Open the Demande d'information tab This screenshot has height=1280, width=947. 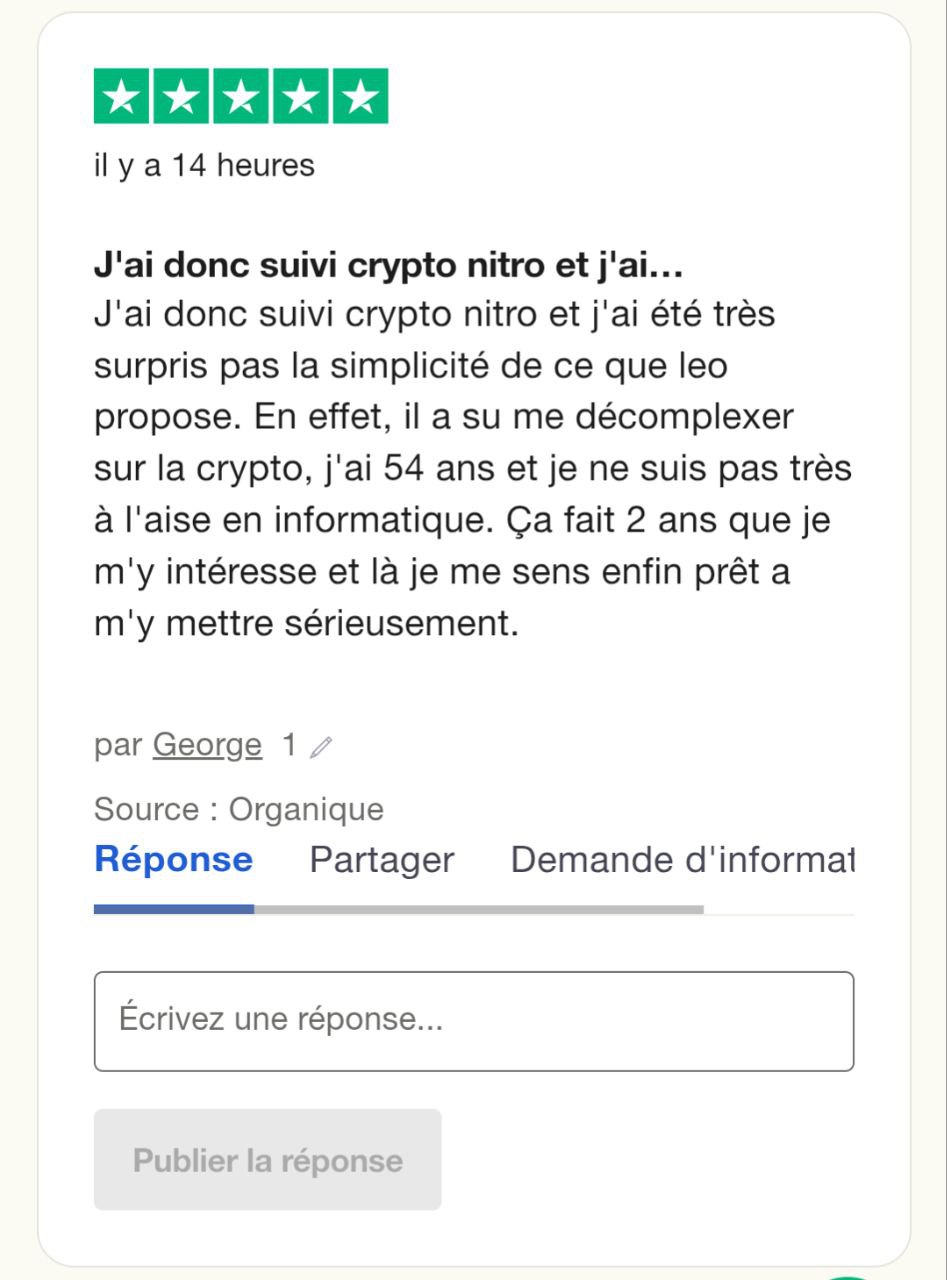(x=682, y=860)
